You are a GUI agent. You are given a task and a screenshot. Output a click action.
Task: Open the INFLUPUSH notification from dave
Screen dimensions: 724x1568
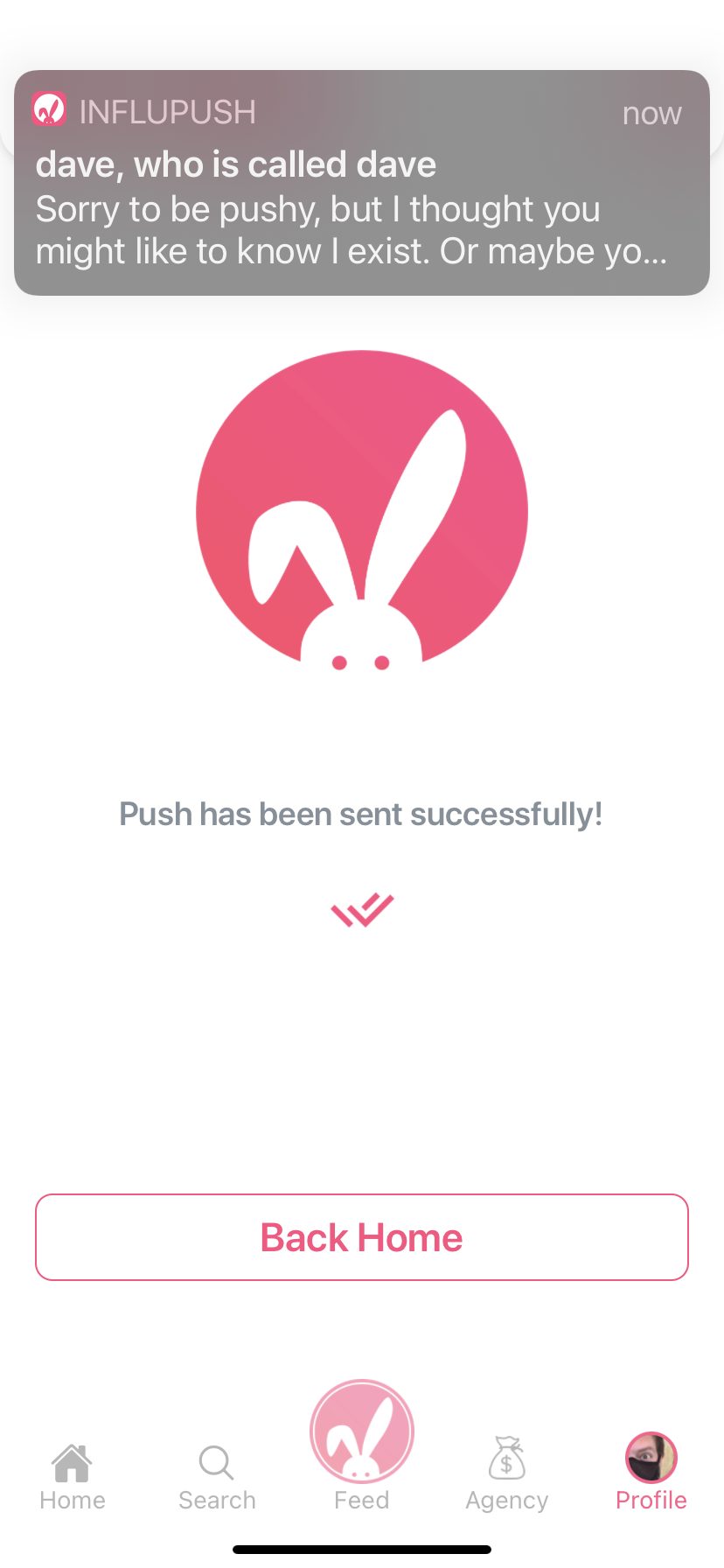pos(361,183)
